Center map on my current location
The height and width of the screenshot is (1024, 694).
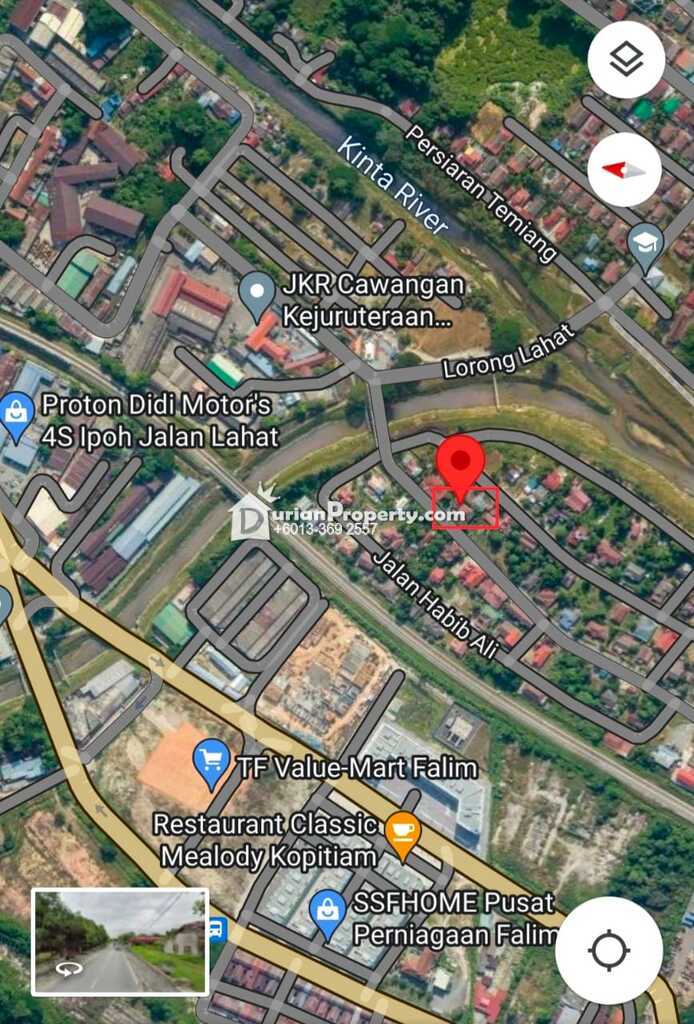[x=609, y=950]
